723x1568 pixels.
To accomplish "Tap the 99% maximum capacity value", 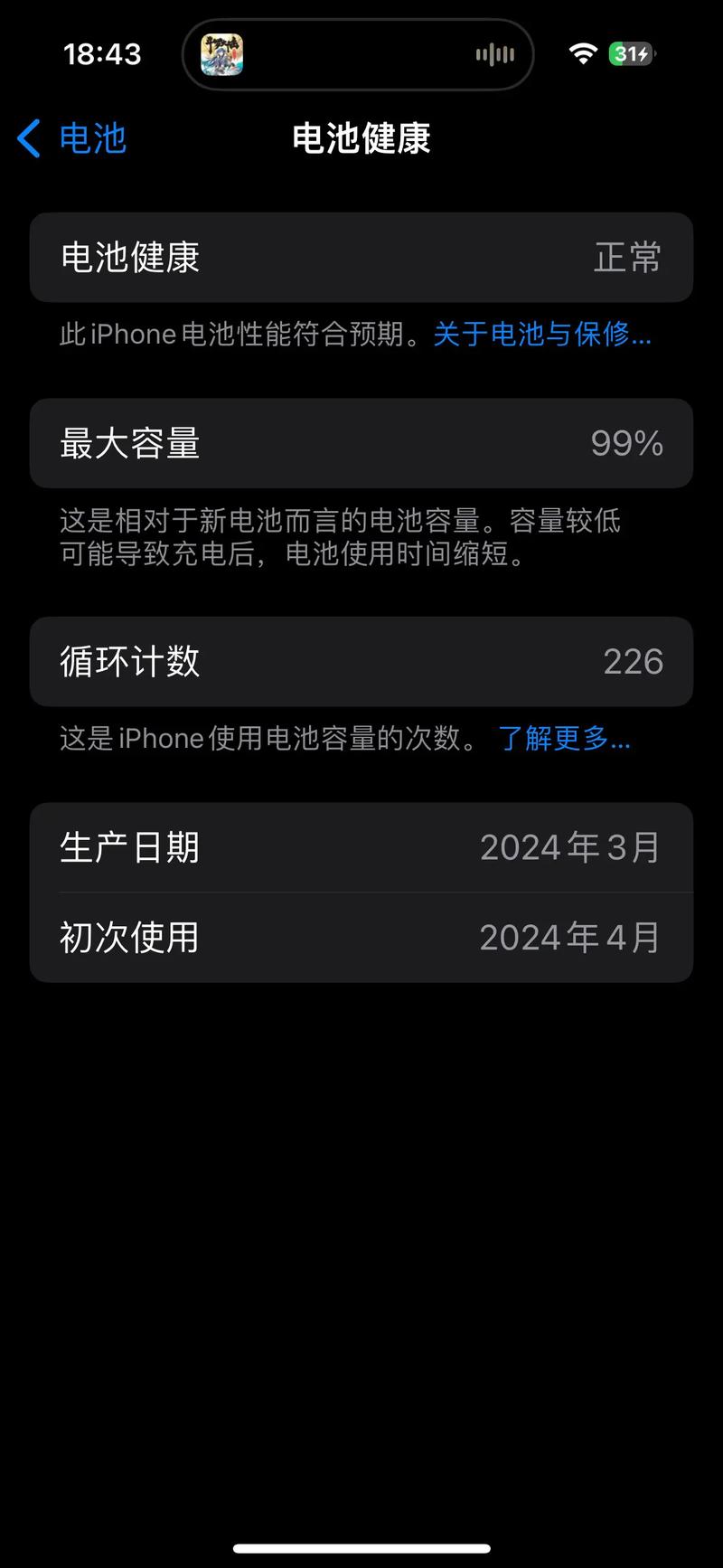I will click(x=626, y=443).
